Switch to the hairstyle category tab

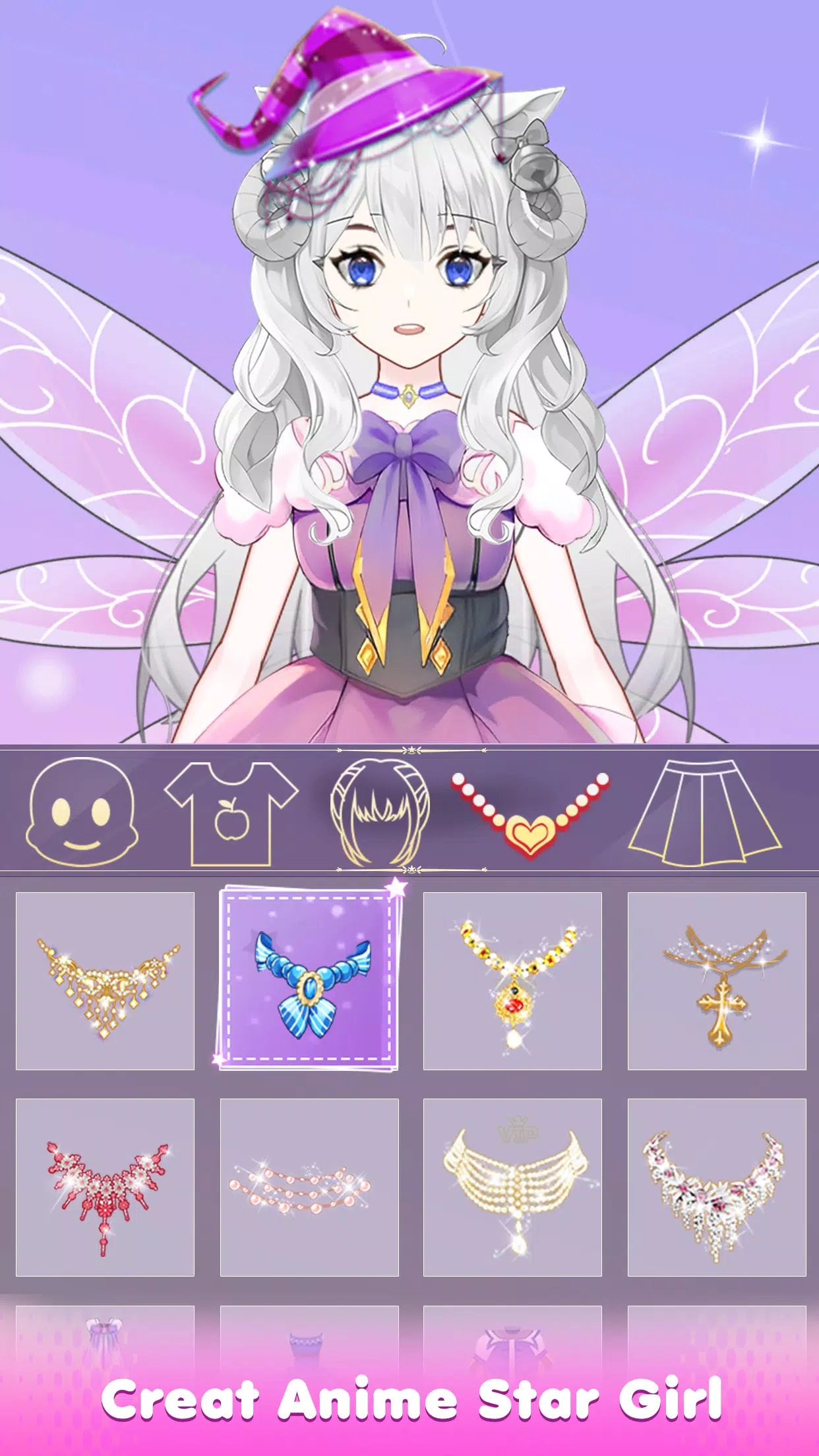click(379, 812)
